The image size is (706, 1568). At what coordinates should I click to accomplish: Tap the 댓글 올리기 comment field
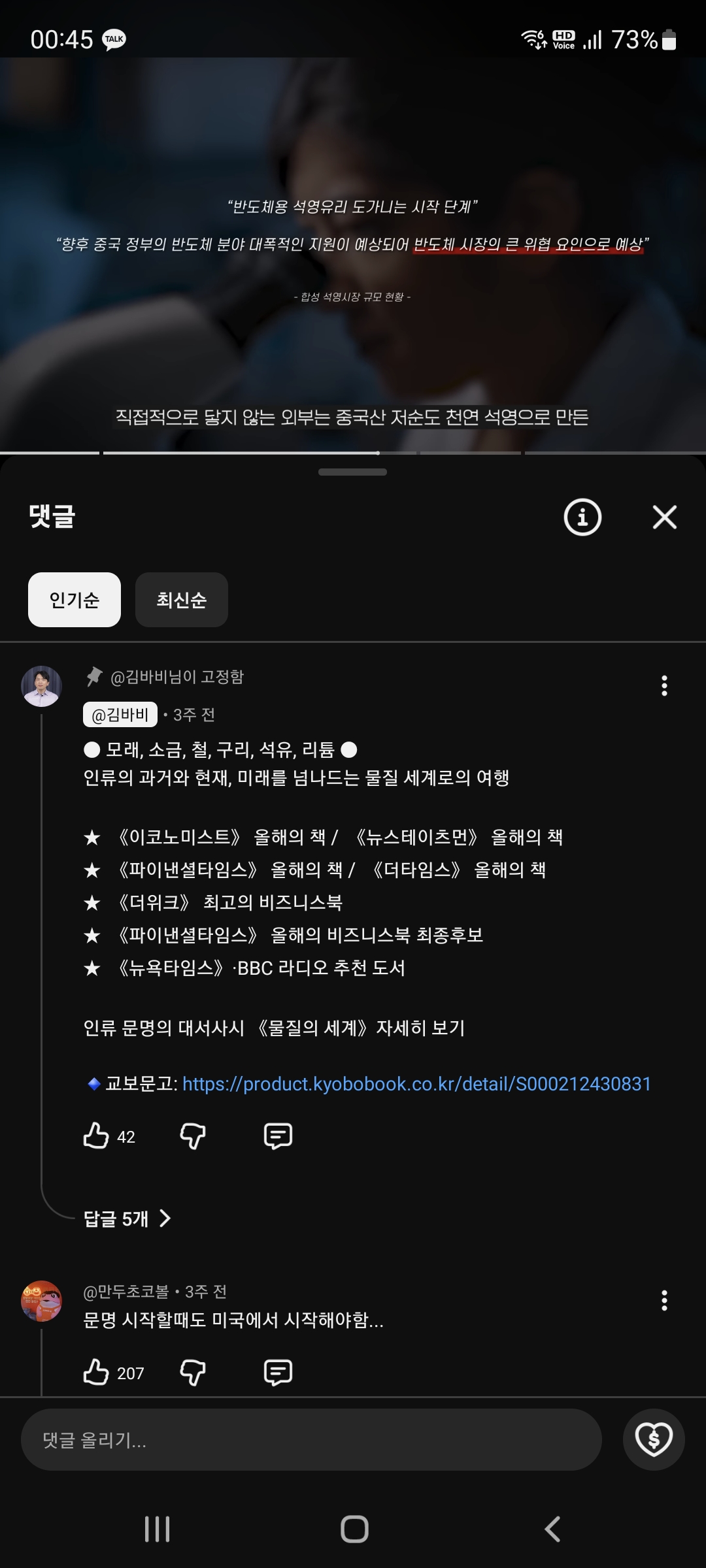(x=311, y=1440)
